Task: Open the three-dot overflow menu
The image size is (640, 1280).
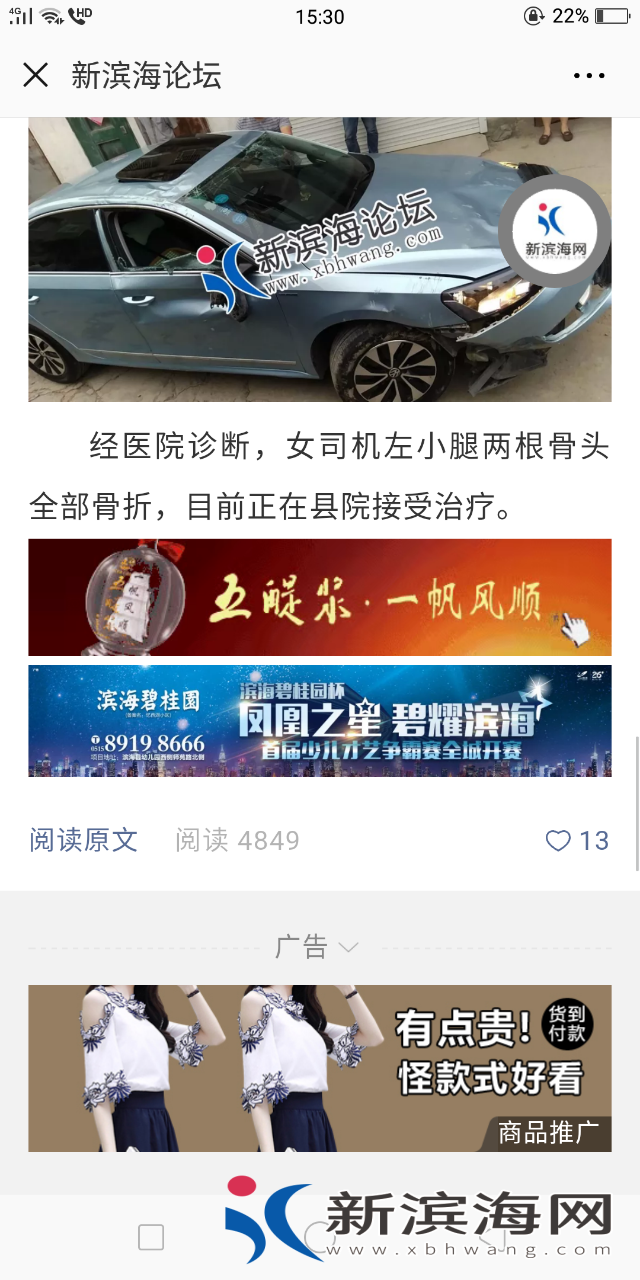Action: coord(589,76)
